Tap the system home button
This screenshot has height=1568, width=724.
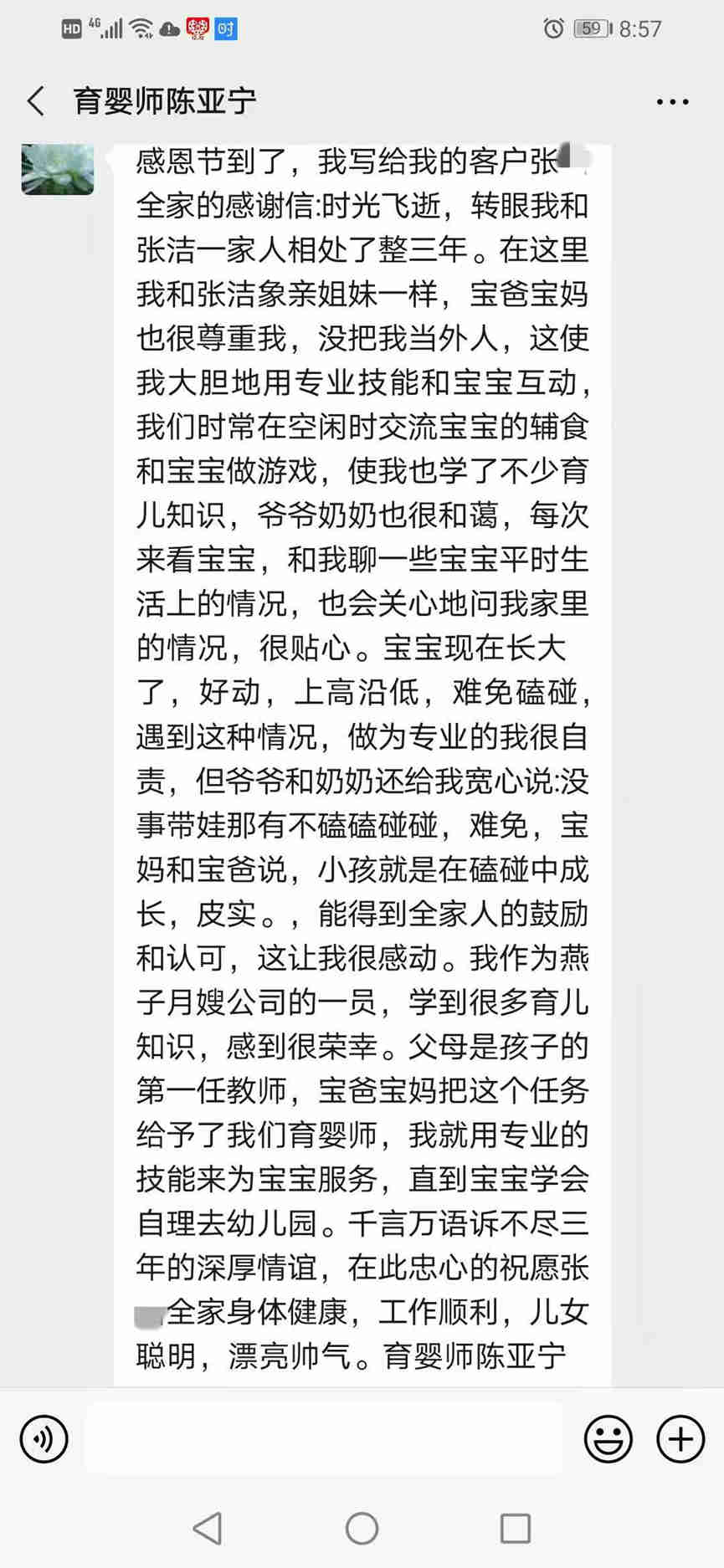362,1529
